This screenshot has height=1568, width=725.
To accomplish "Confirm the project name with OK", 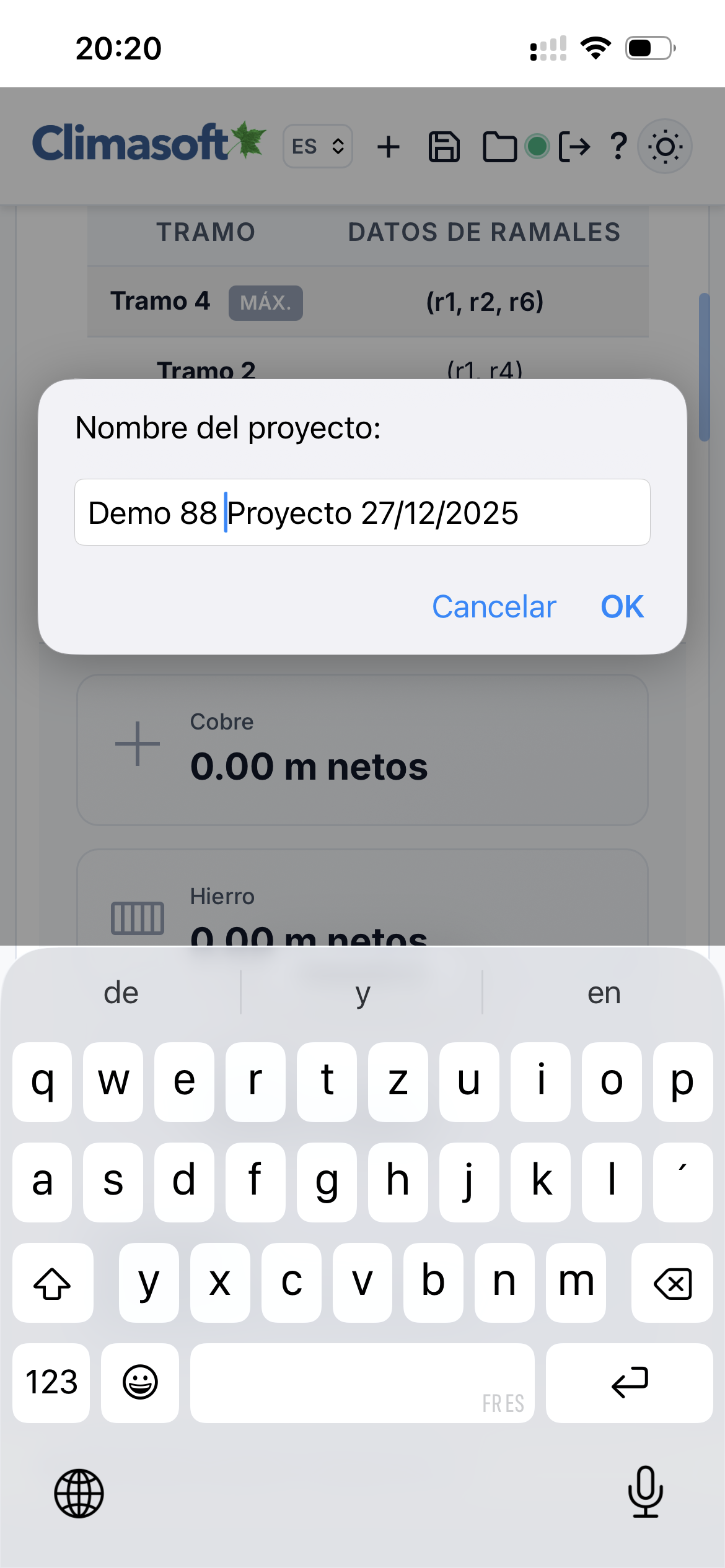I will pos(622,606).
